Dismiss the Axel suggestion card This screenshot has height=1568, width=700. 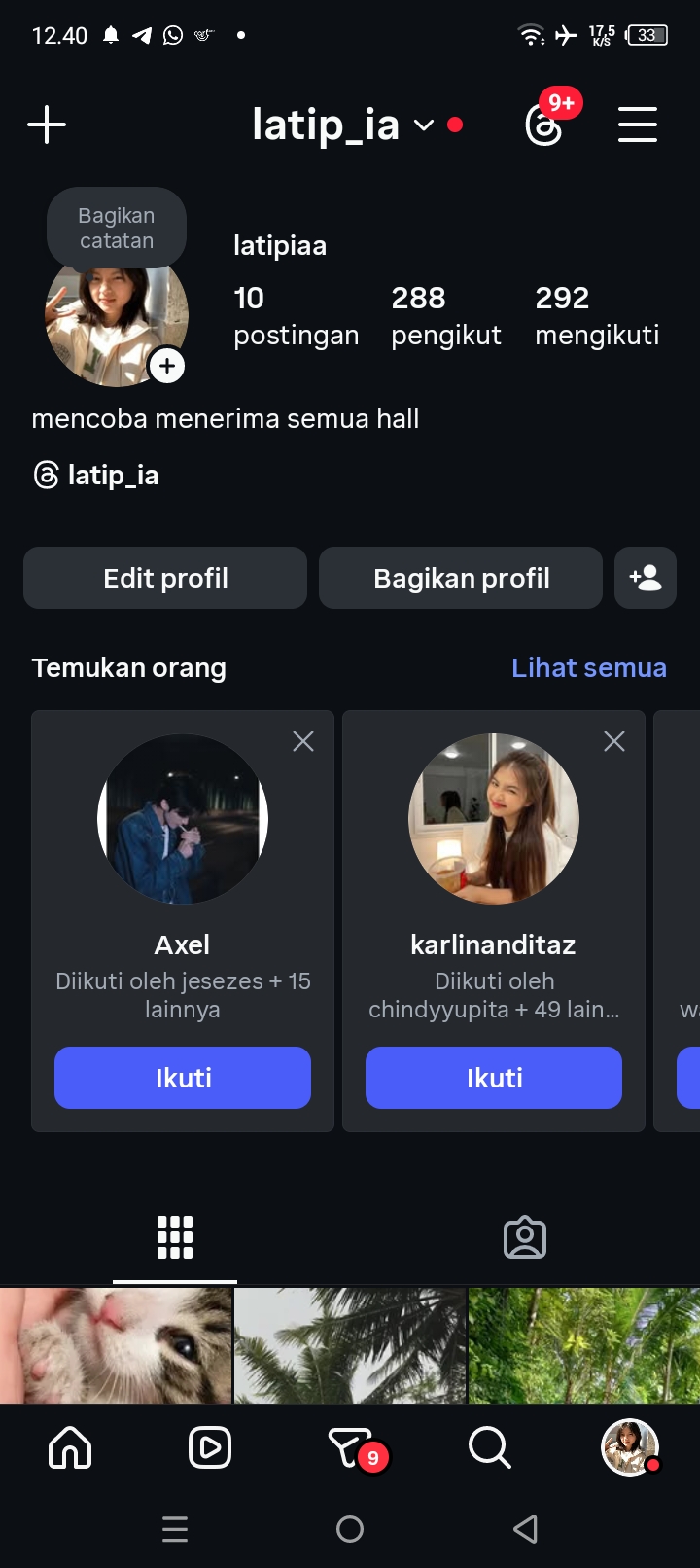303,741
